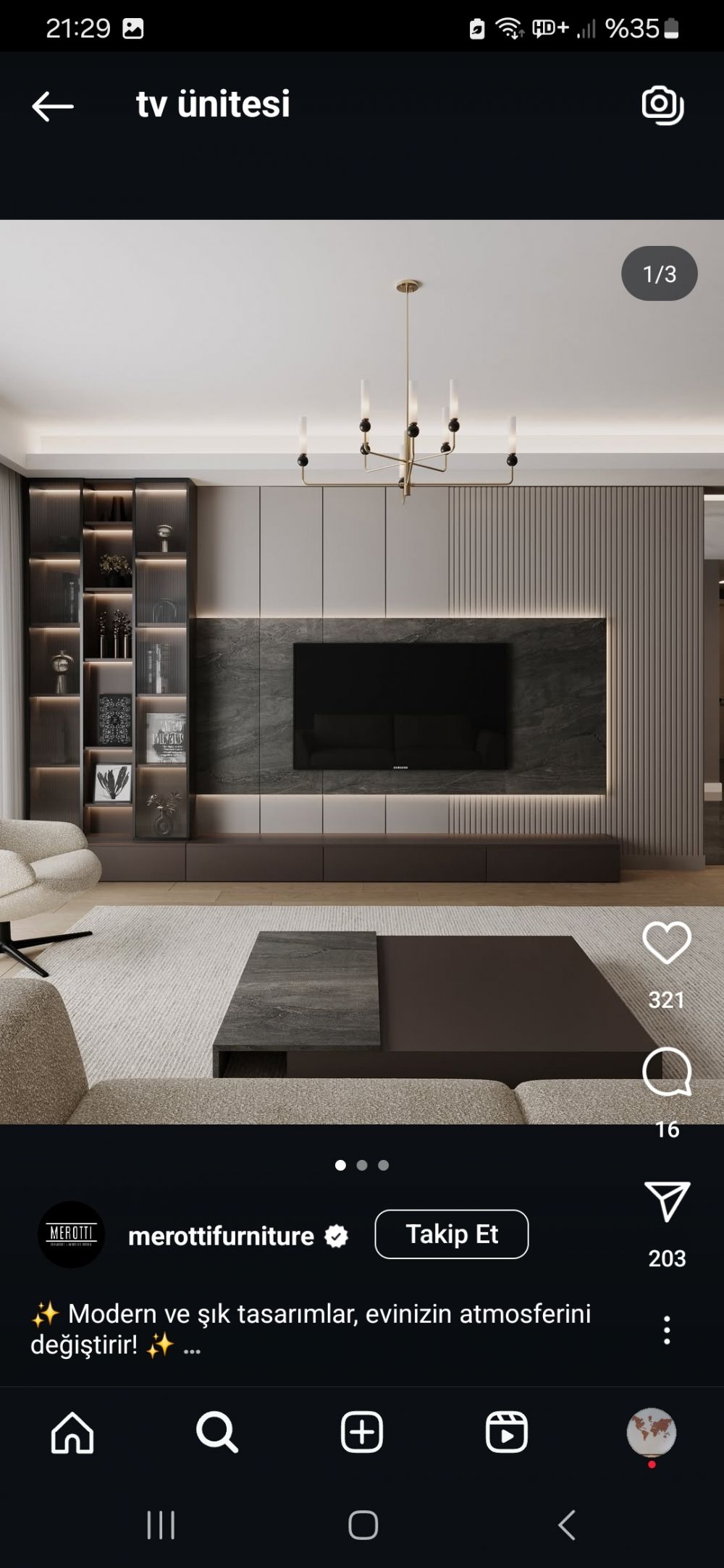
Task: Tap Takip Et to follow merottifurniture
Action: click(451, 1234)
